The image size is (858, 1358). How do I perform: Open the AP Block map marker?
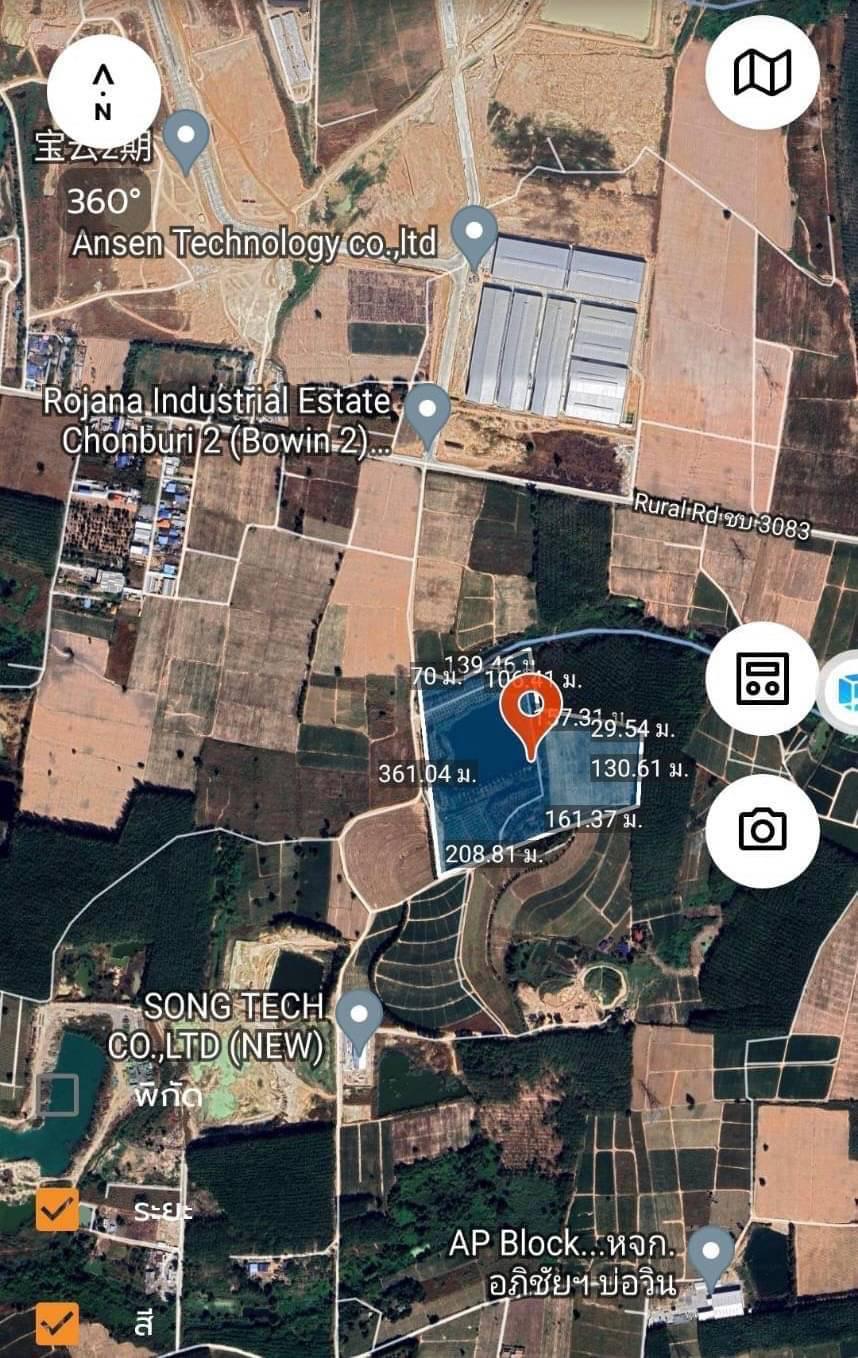pyautogui.click(x=711, y=1253)
